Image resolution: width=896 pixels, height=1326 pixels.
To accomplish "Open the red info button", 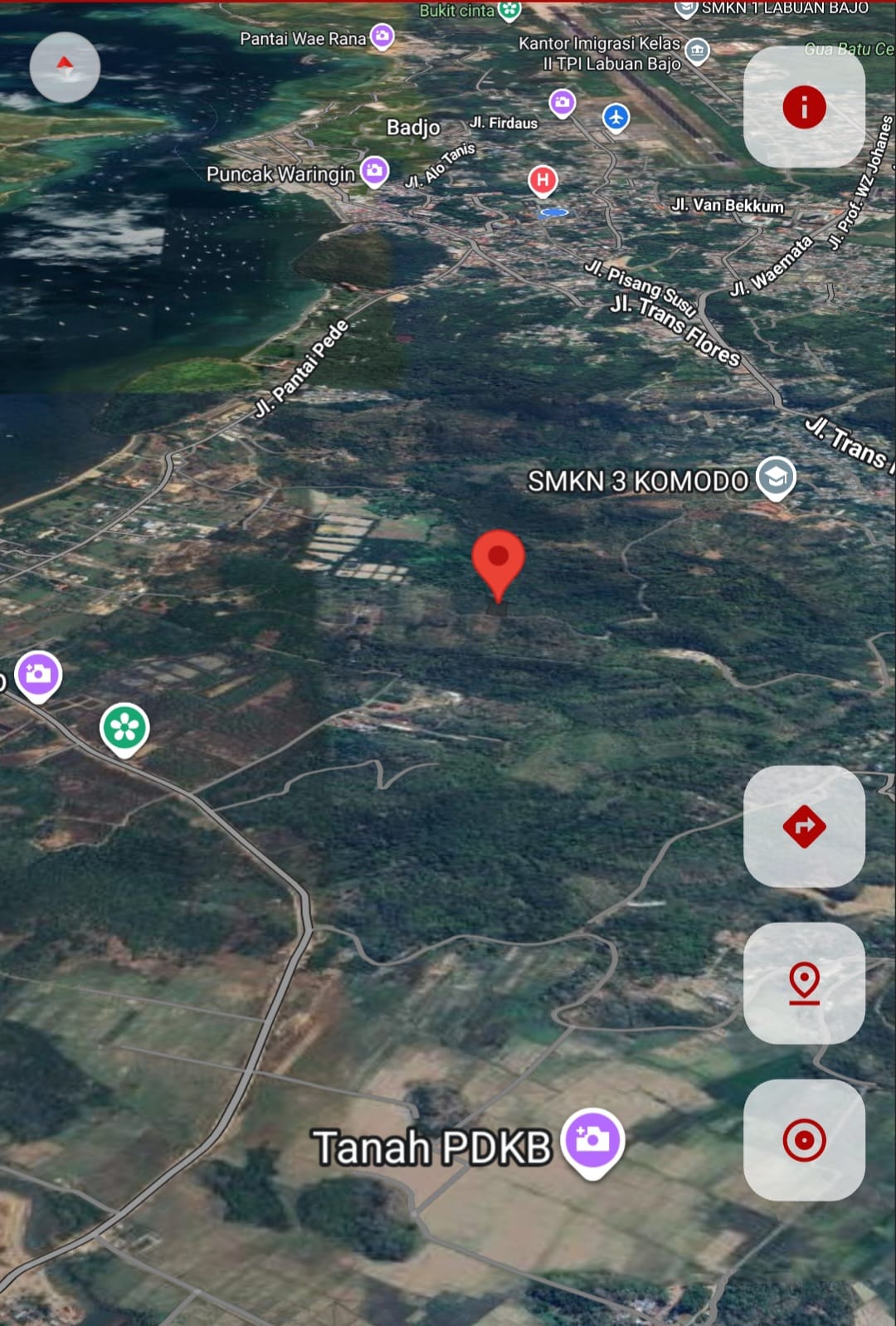I will [804, 107].
